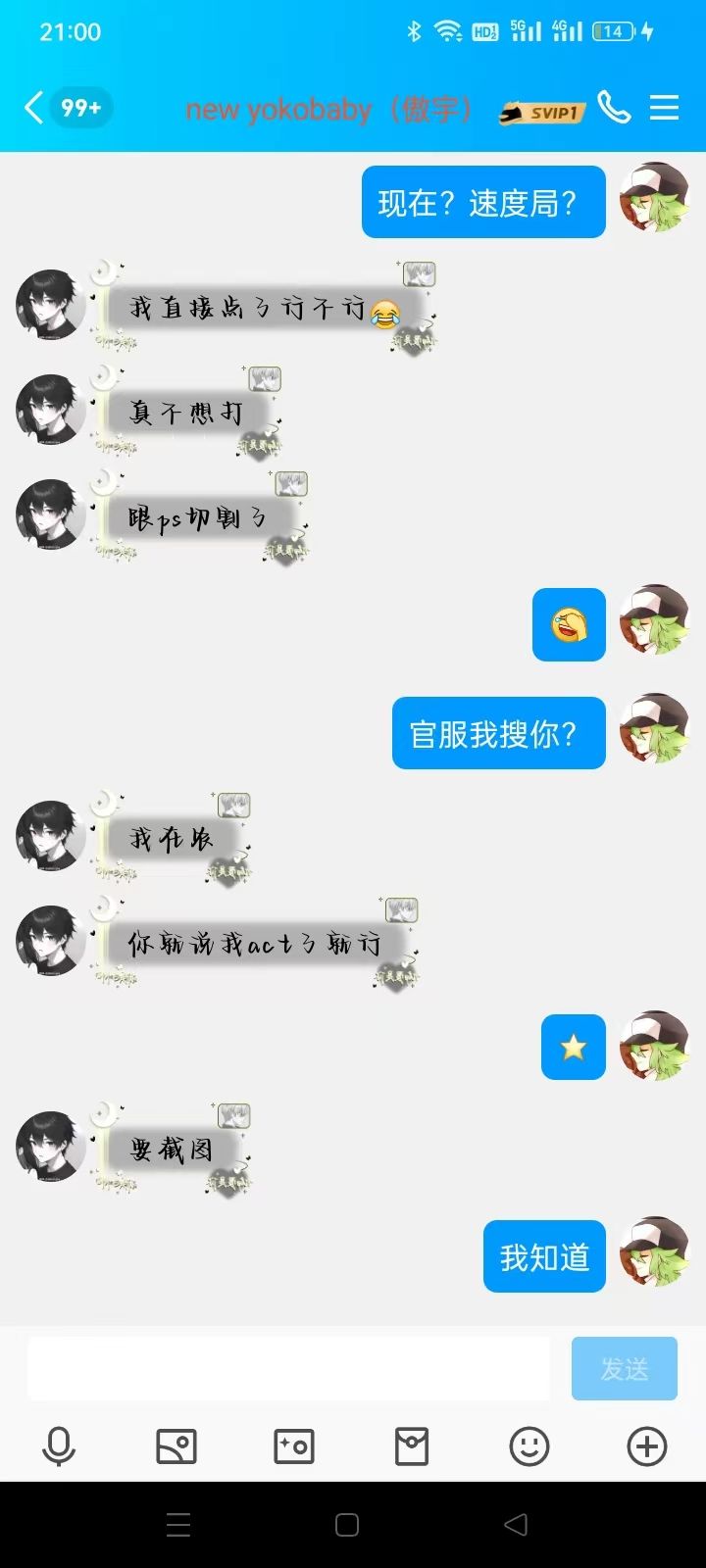Open my avatar next to 我知道
Image resolution: width=706 pixels, height=1568 pixels.
(x=654, y=1252)
